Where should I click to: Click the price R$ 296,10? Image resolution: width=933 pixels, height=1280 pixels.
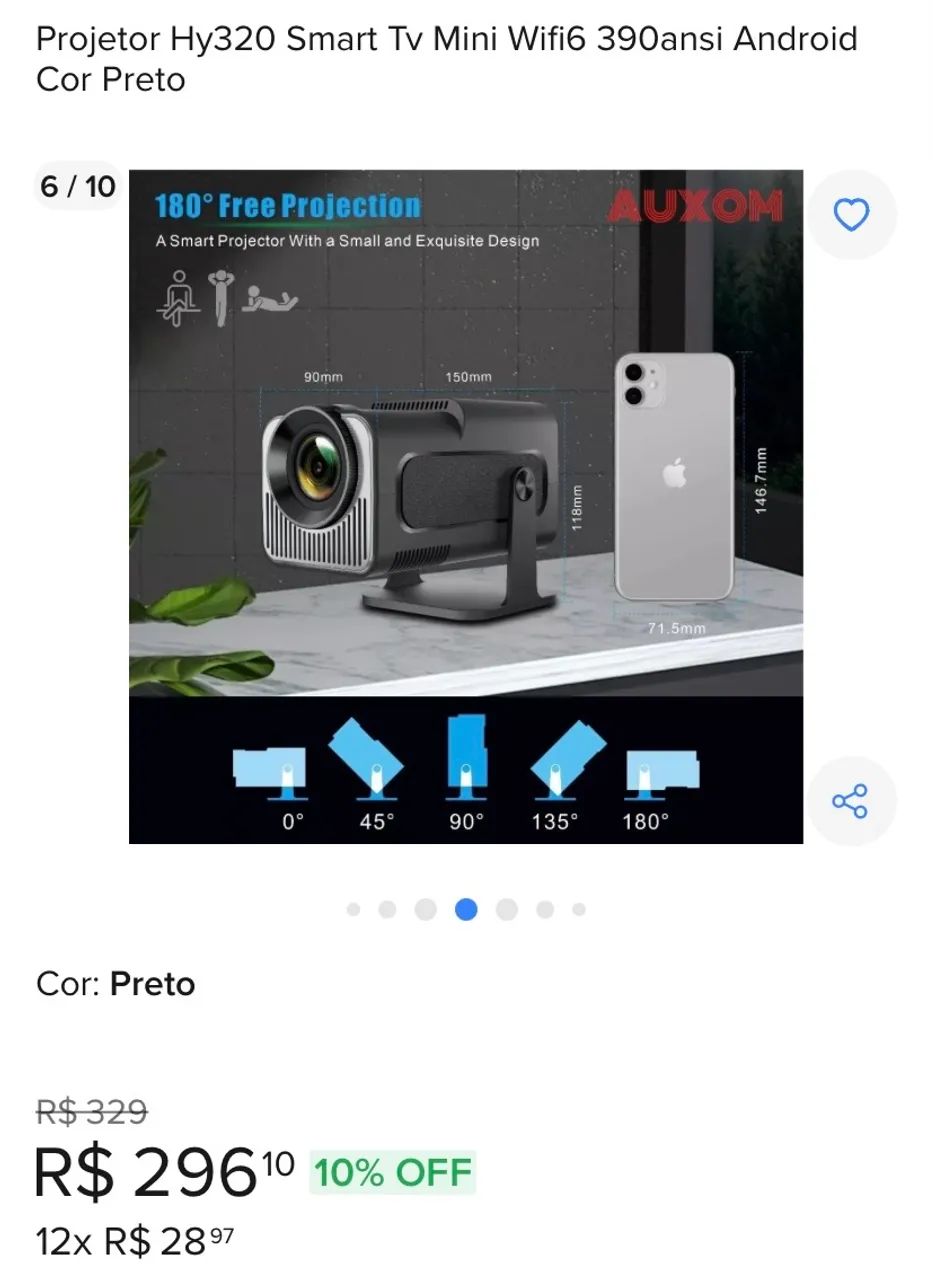[x=160, y=1170]
